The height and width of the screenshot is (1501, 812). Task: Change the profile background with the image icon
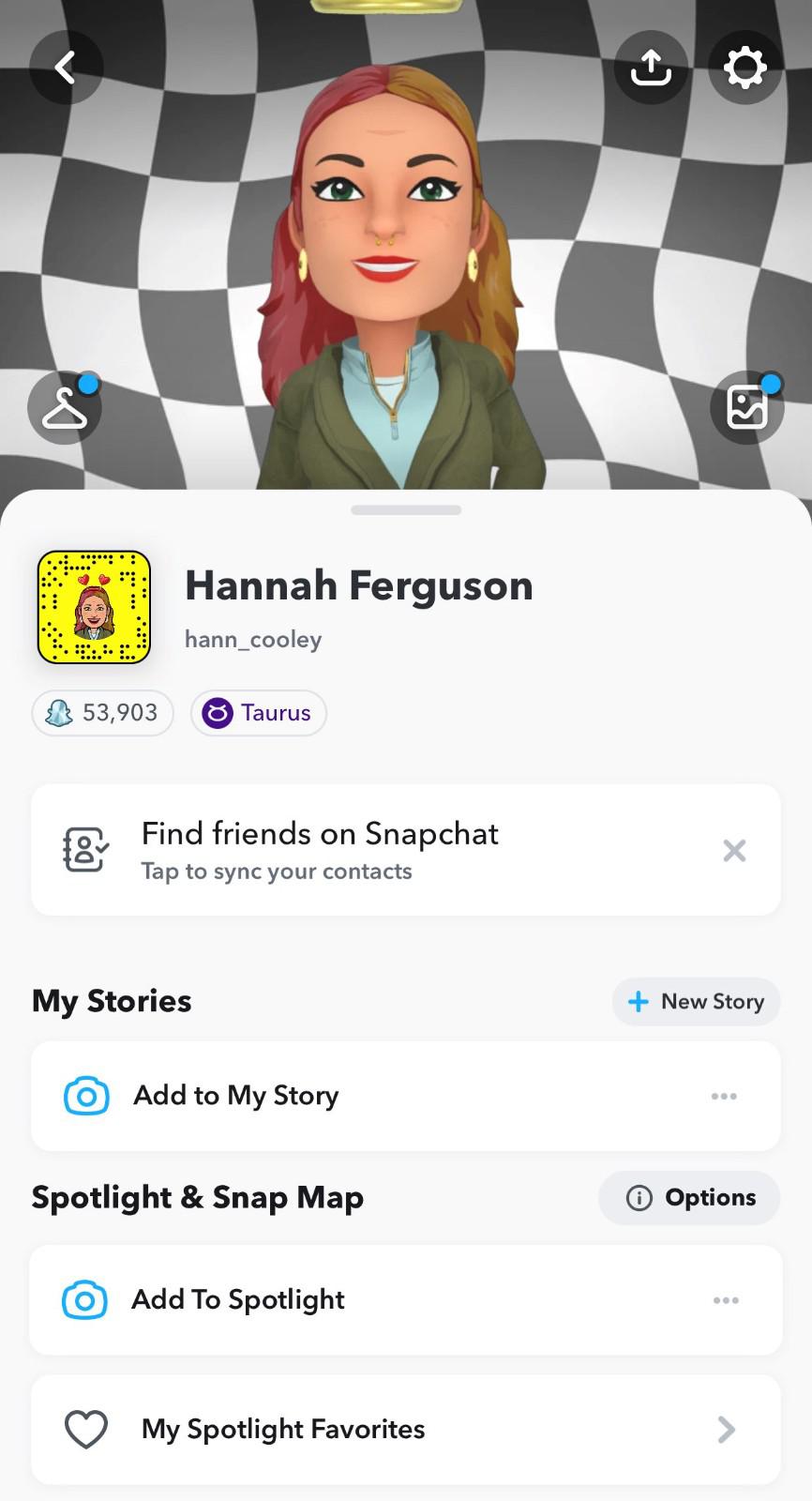point(746,408)
